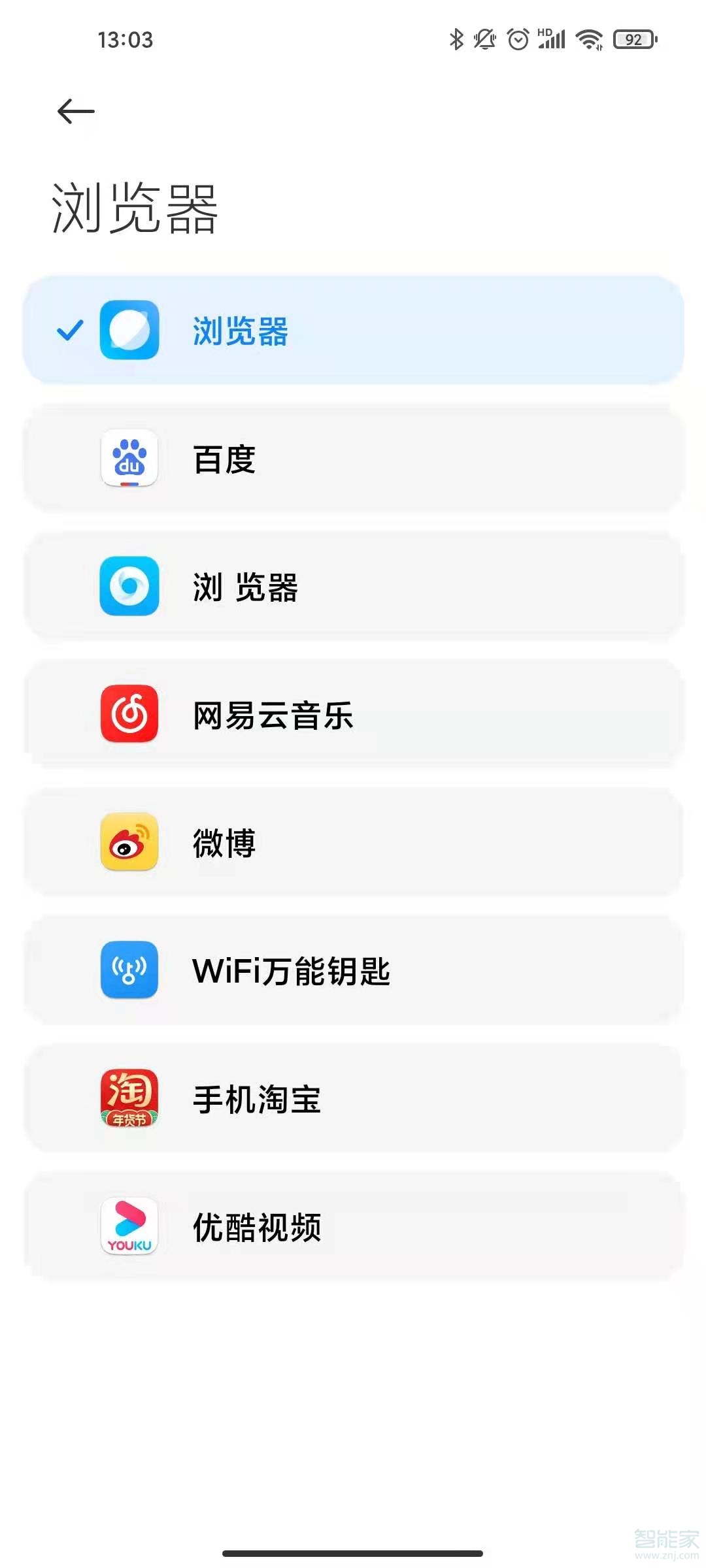Tap the muted notifications status icon

pos(484,39)
